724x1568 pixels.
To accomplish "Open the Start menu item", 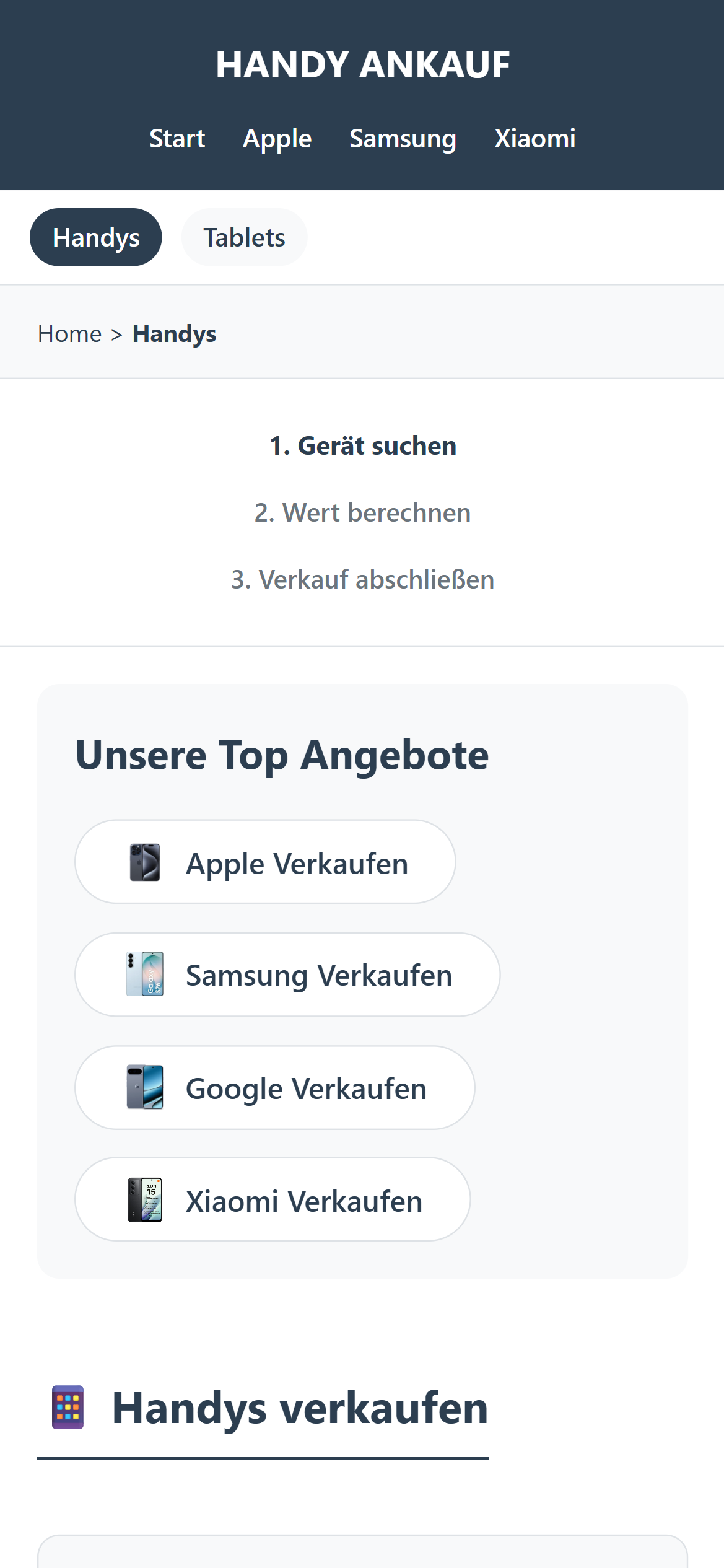I will [177, 138].
